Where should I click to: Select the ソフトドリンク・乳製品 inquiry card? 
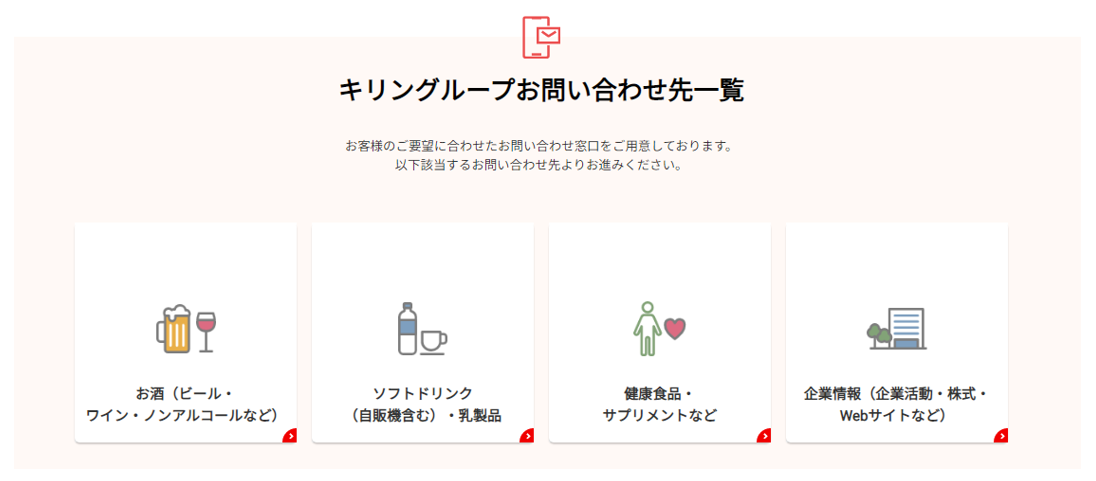422,333
